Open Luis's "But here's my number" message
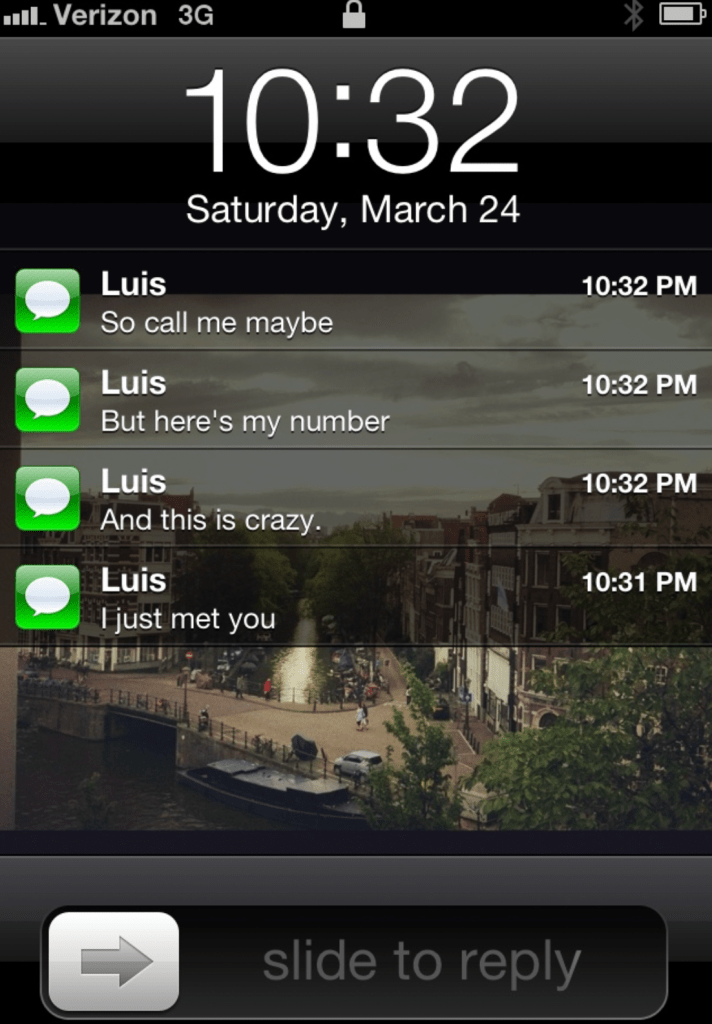The width and height of the screenshot is (712, 1024). click(x=356, y=401)
